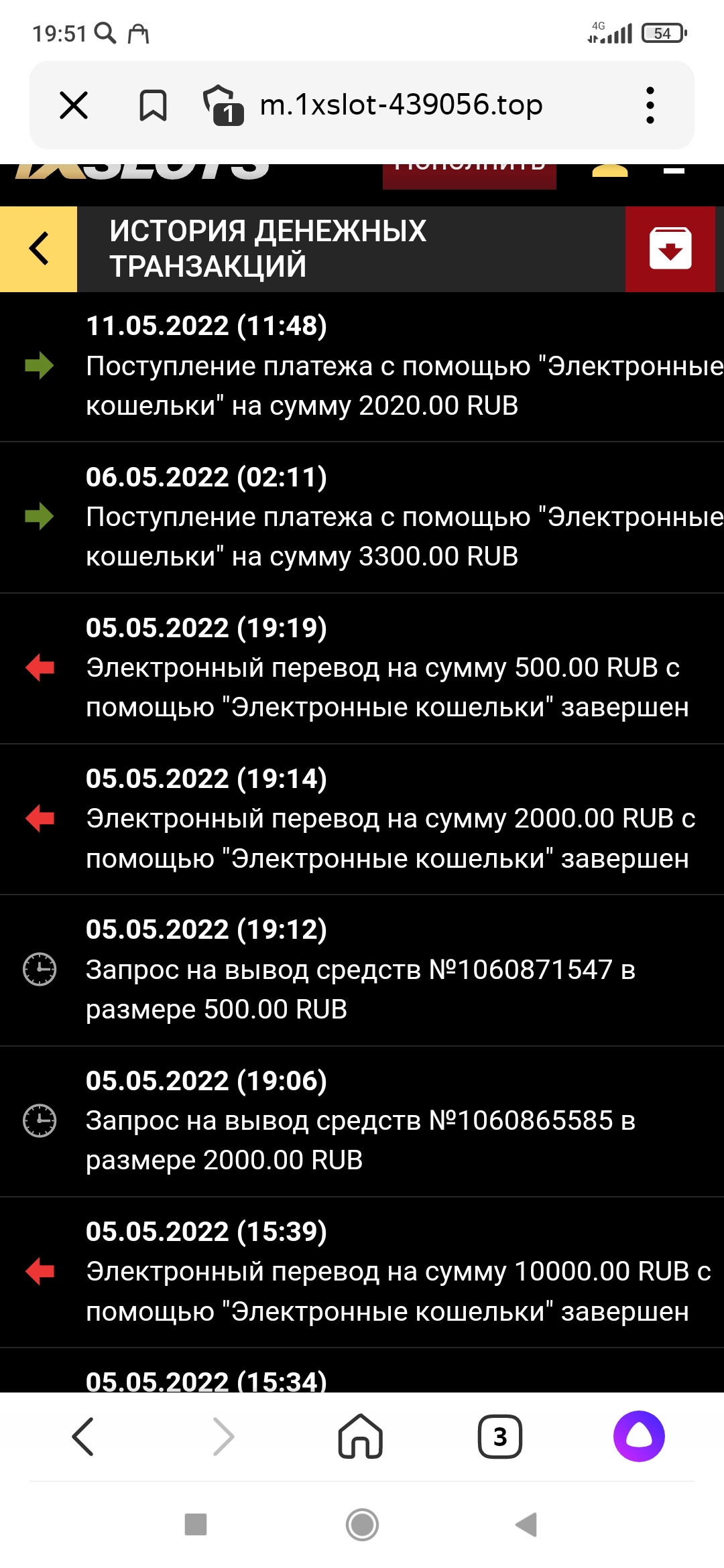The image size is (724, 1568).
Task: Bookmark this page in the browser
Action: (153, 105)
